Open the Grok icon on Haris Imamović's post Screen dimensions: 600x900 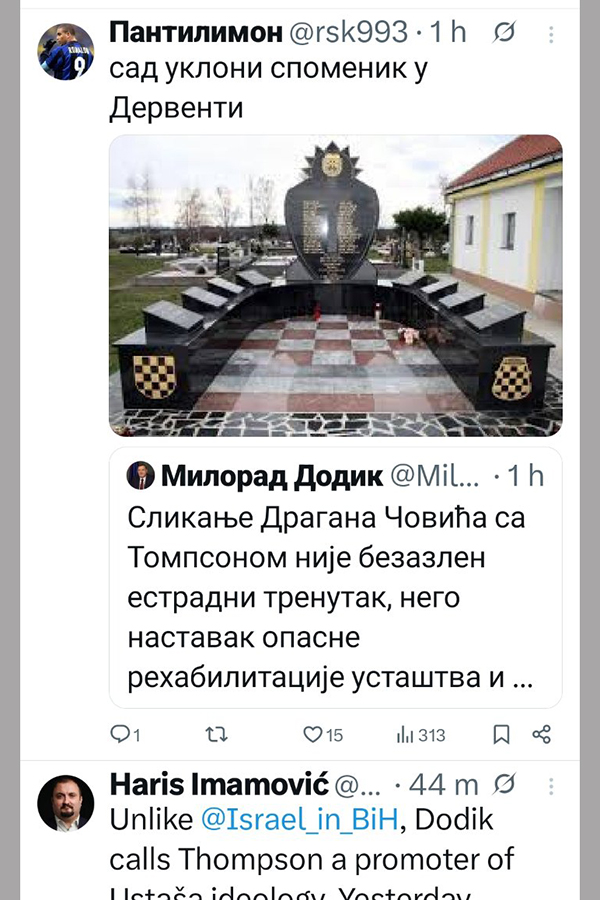[506, 783]
